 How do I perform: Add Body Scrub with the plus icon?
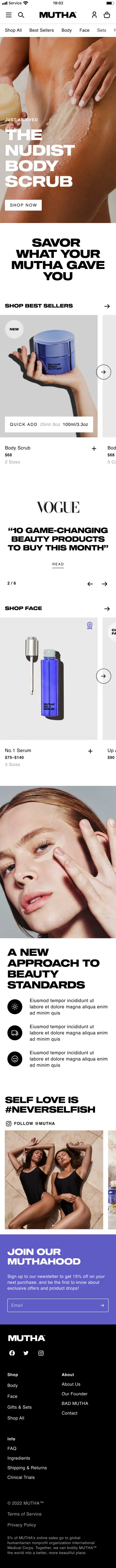[93, 449]
